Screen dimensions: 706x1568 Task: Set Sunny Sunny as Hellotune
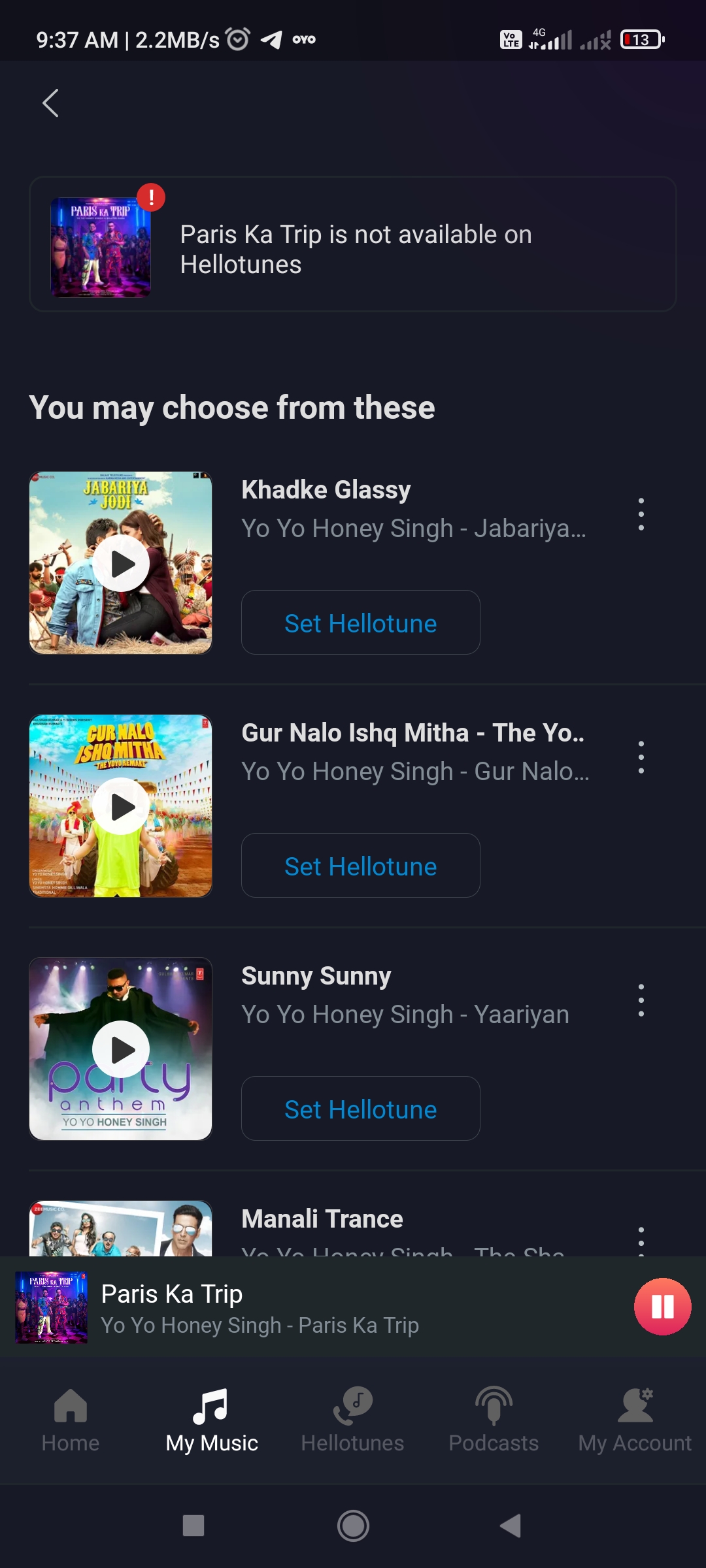[360, 1109]
